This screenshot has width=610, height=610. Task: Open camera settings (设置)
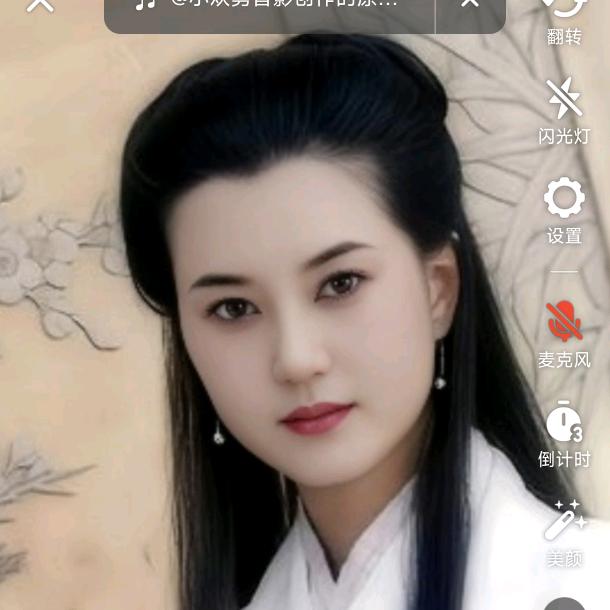(564, 208)
